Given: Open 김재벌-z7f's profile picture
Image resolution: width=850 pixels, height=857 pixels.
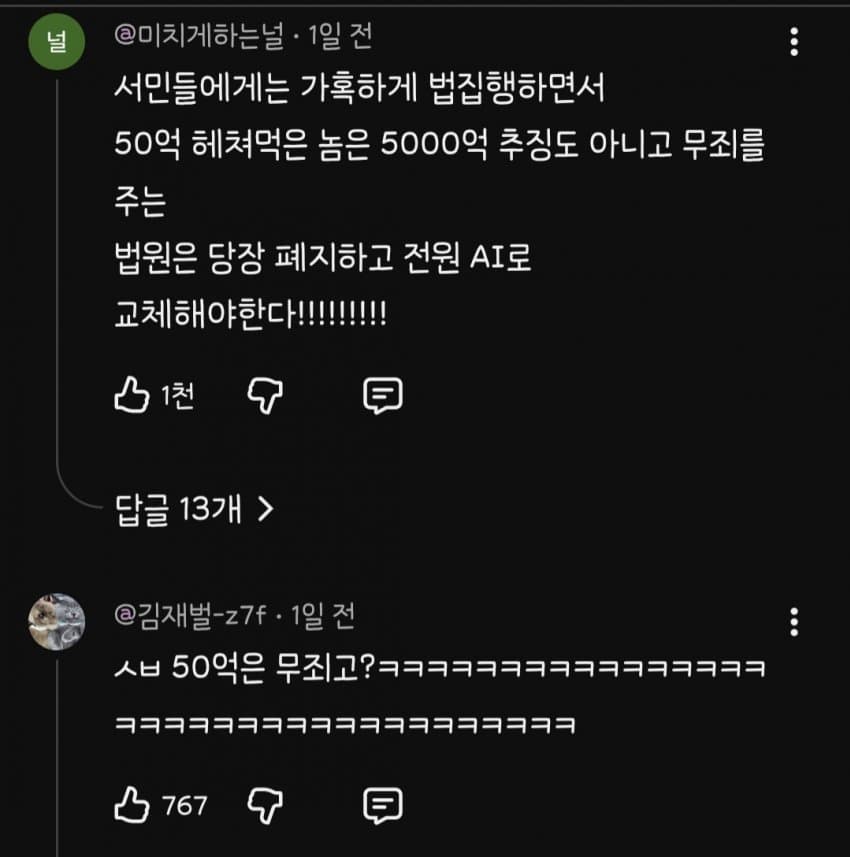Looking at the screenshot, I should [x=56, y=621].
